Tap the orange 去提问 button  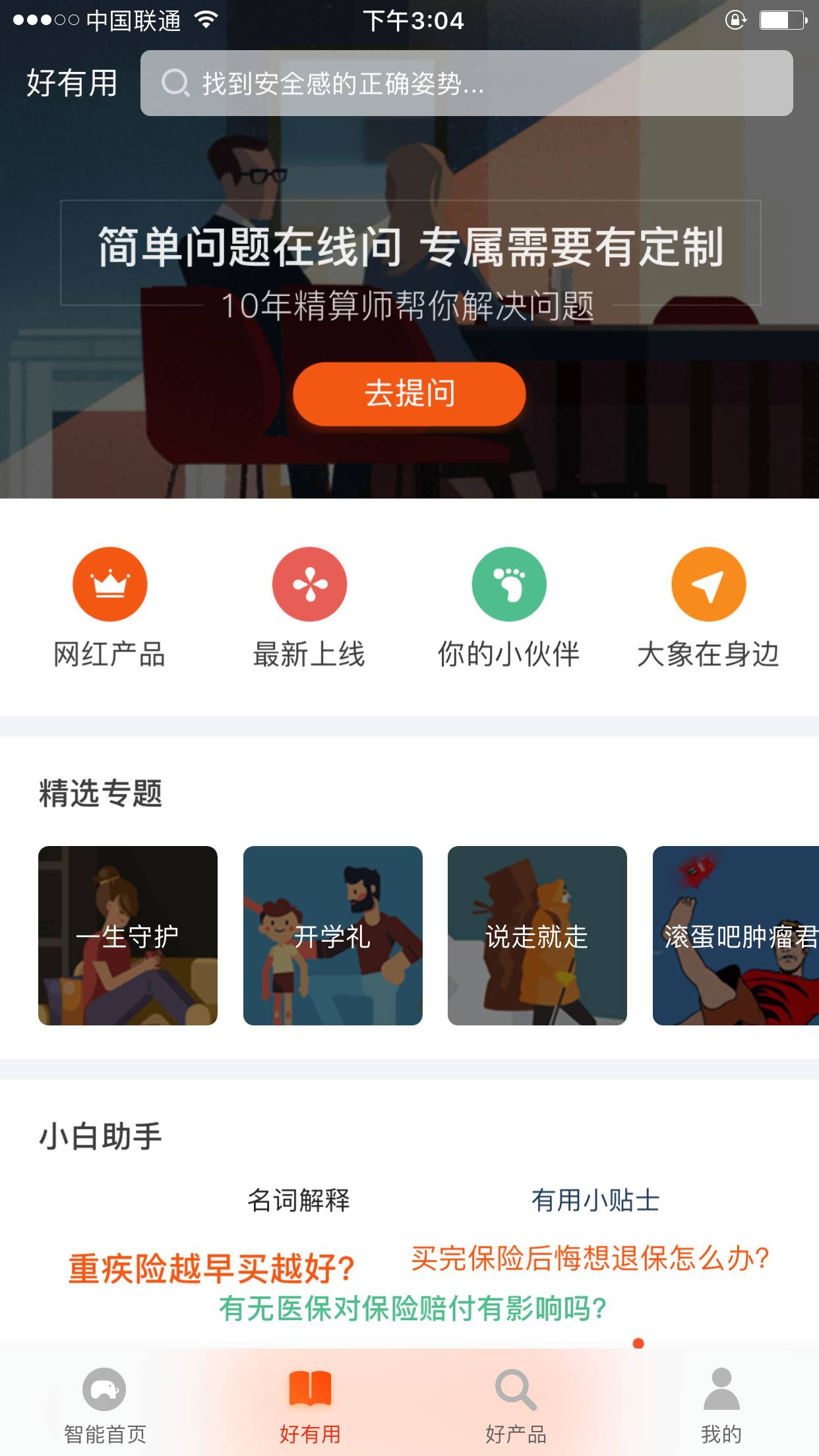[409, 394]
